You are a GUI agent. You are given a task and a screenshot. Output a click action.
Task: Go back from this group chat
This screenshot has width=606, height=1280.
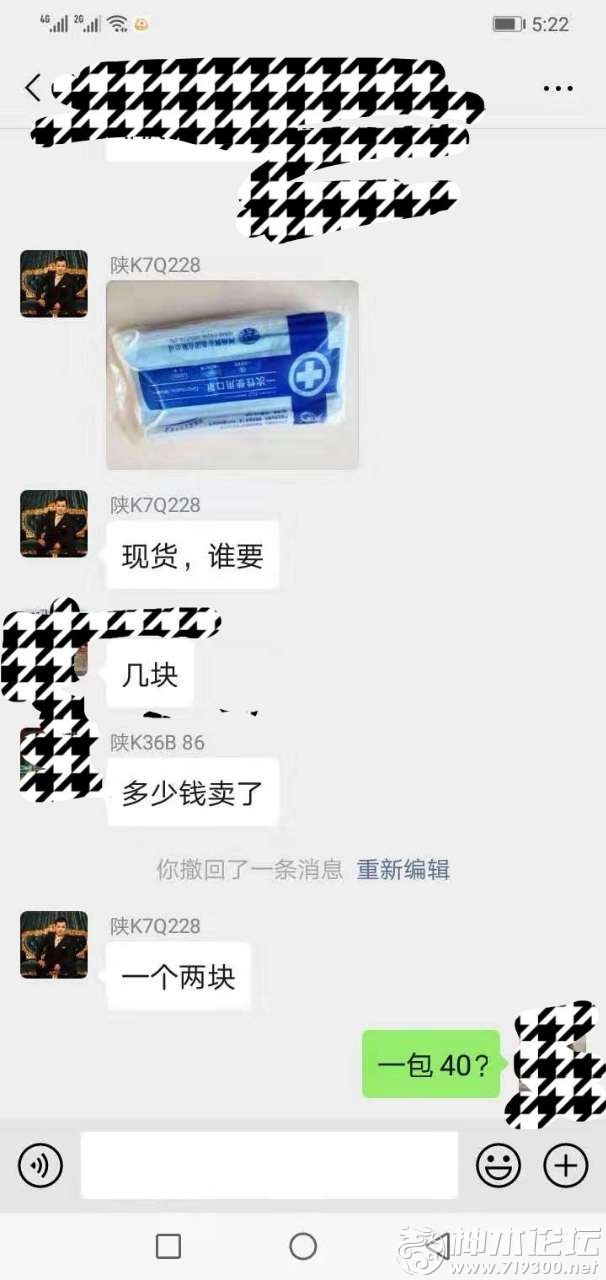[x=32, y=88]
